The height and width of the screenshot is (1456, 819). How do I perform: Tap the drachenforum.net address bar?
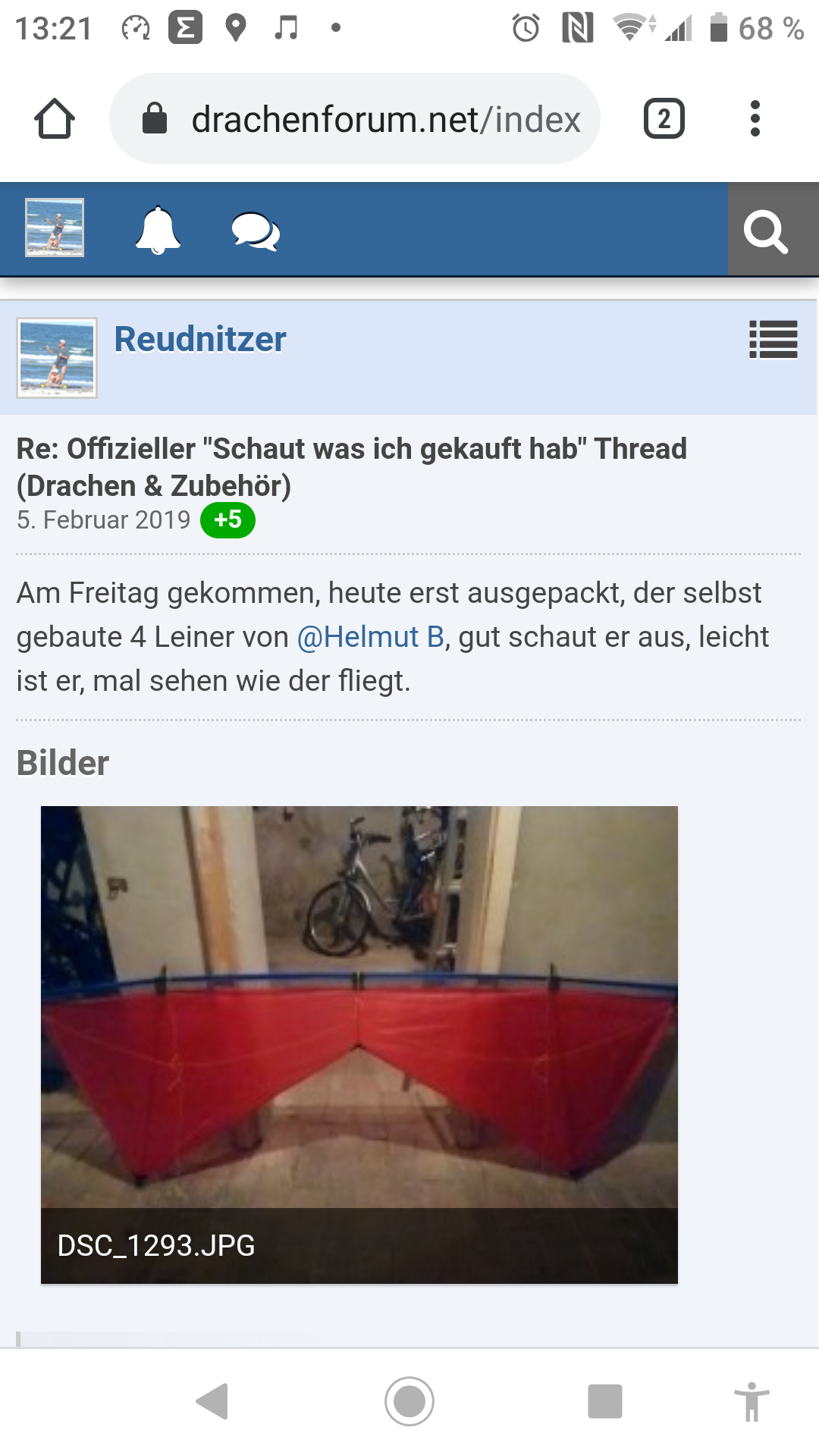[355, 119]
